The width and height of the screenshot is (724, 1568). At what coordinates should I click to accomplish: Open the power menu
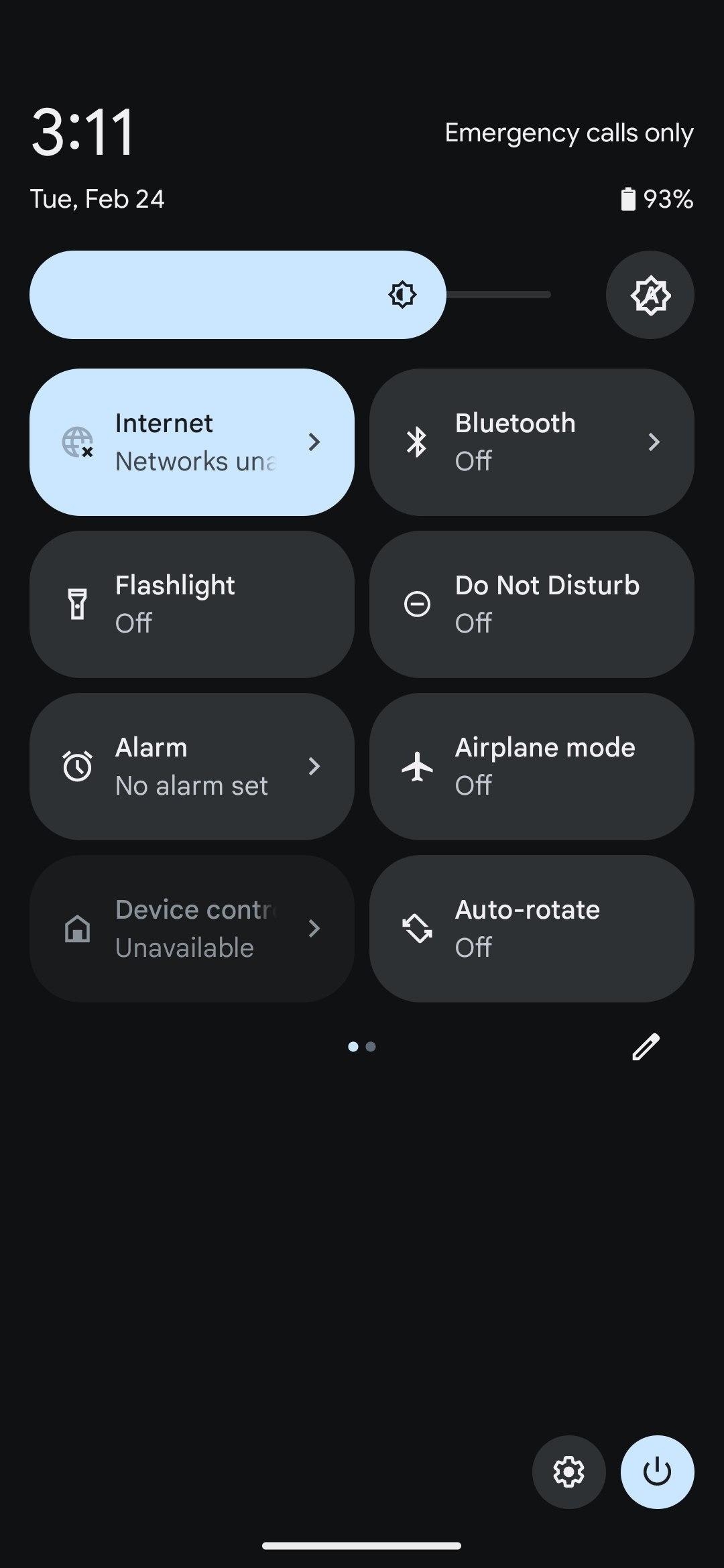click(x=657, y=1472)
